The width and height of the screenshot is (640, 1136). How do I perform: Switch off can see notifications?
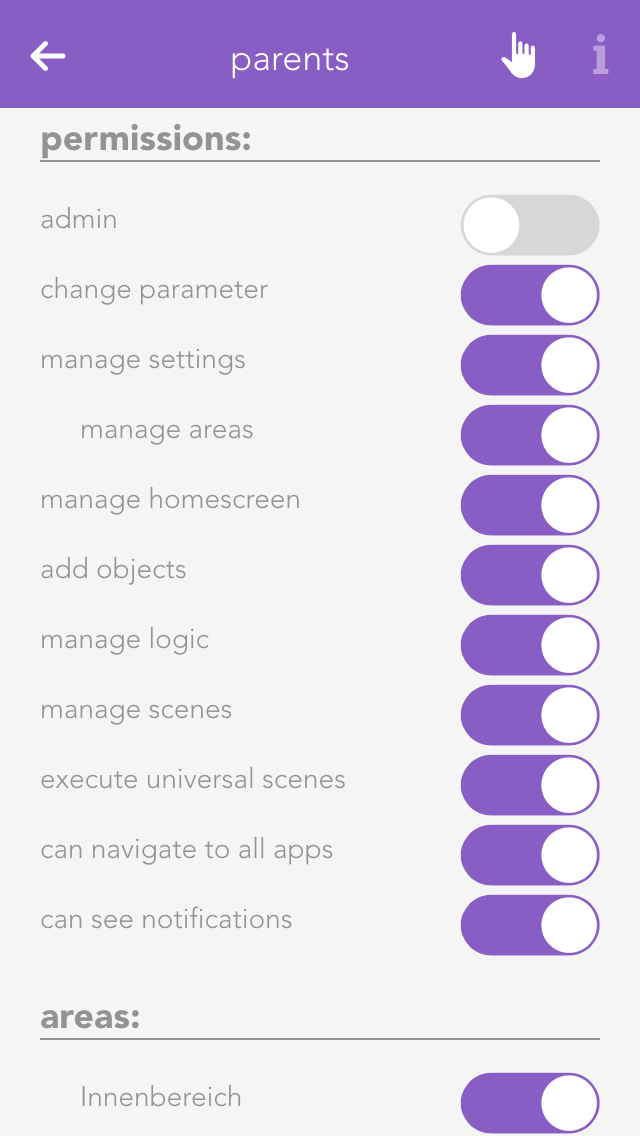(x=530, y=925)
